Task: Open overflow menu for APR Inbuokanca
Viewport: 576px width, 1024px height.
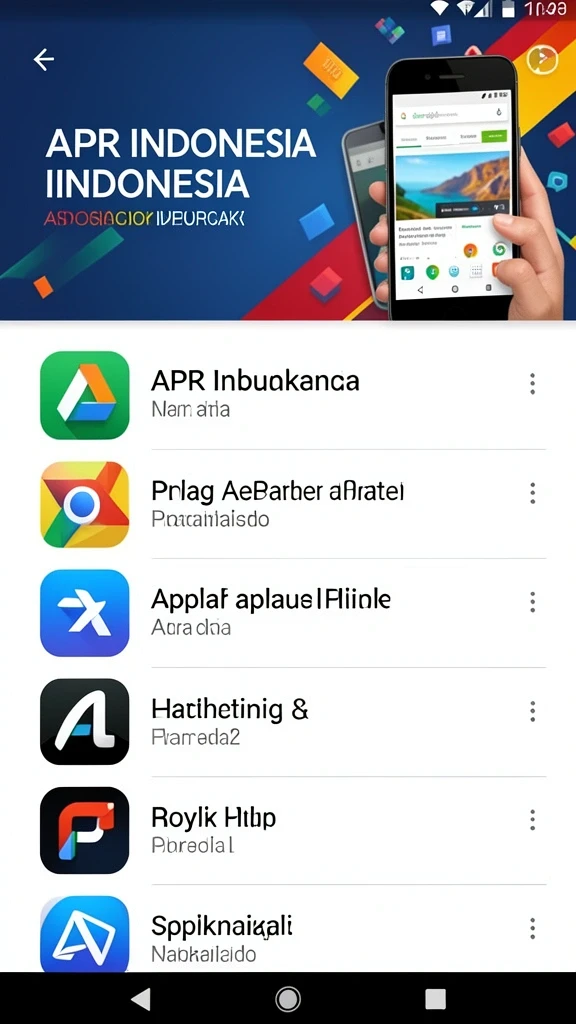Action: point(532,384)
